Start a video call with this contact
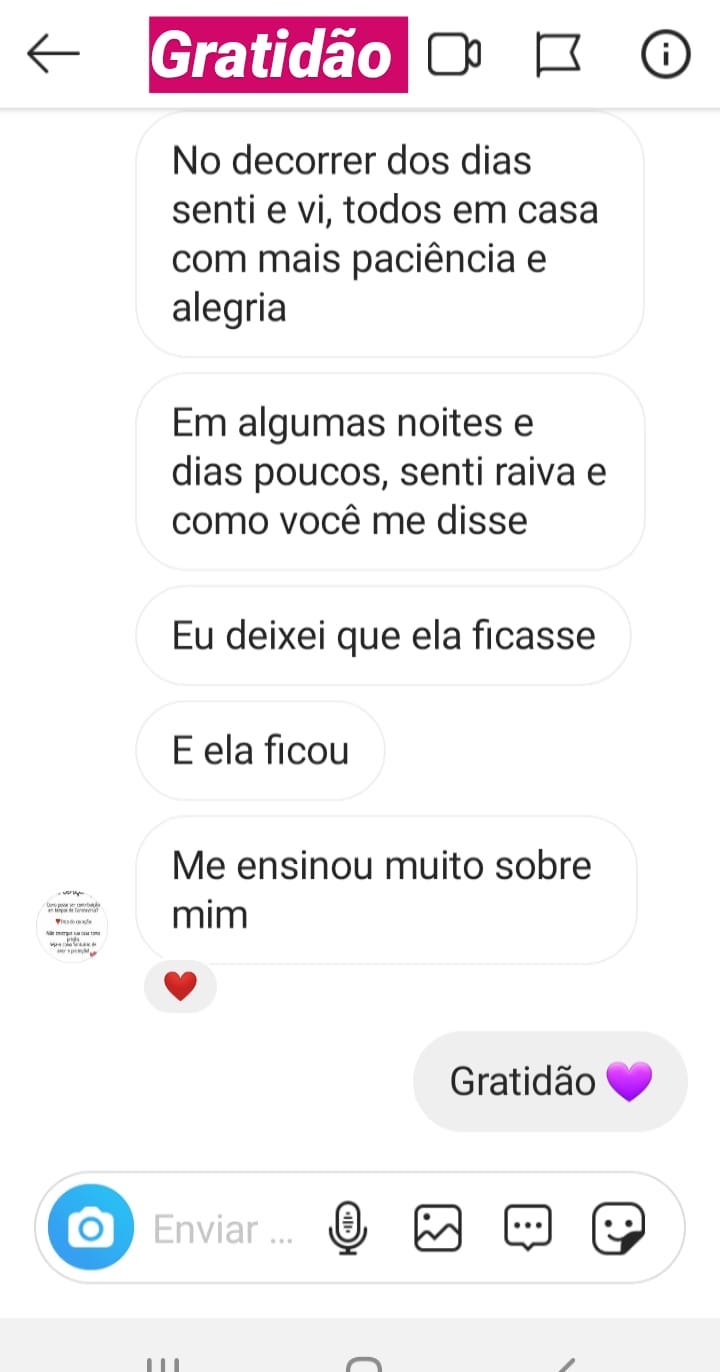 [454, 55]
